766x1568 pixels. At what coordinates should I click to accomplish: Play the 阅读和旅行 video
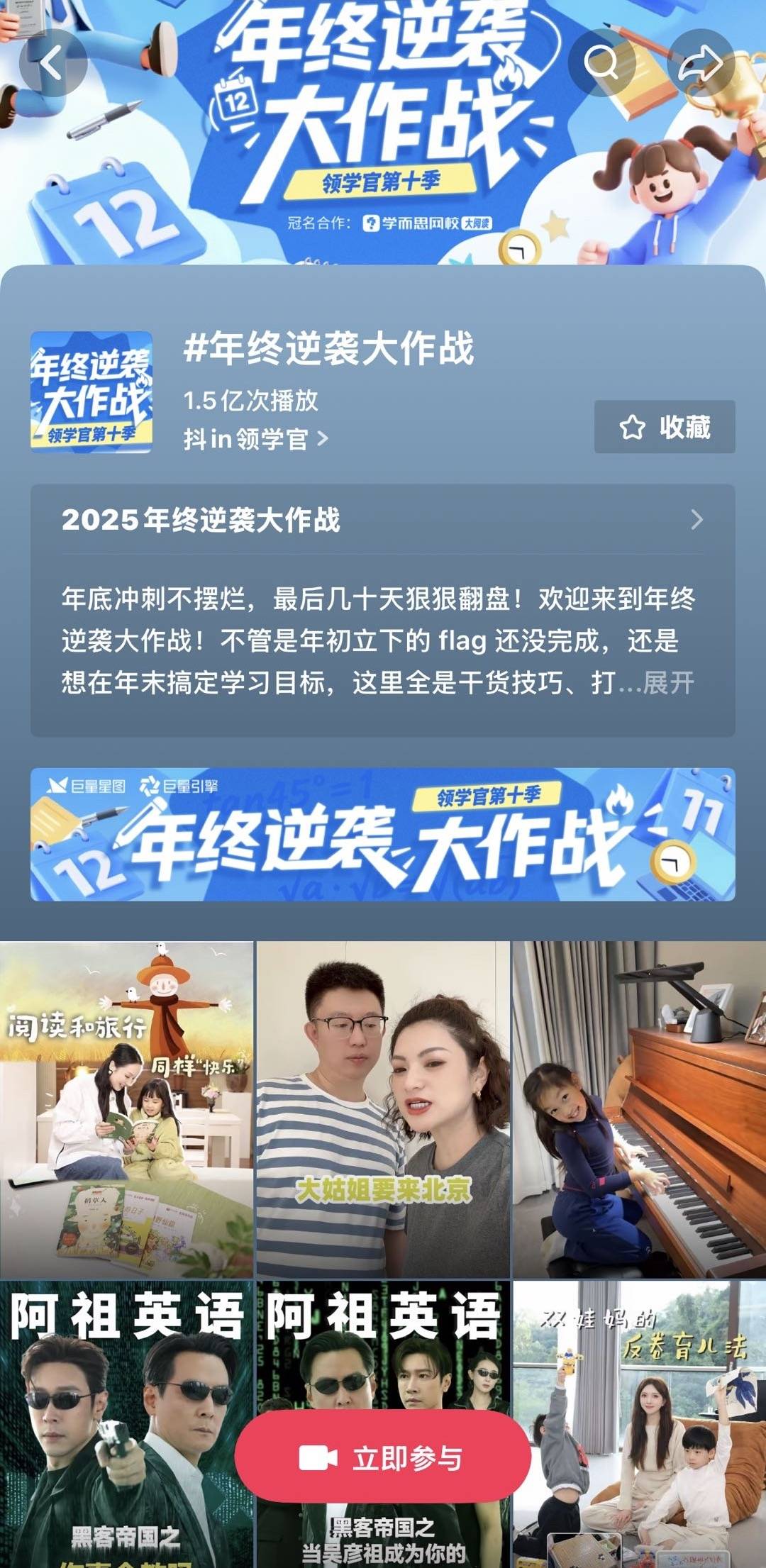coord(126,1108)
